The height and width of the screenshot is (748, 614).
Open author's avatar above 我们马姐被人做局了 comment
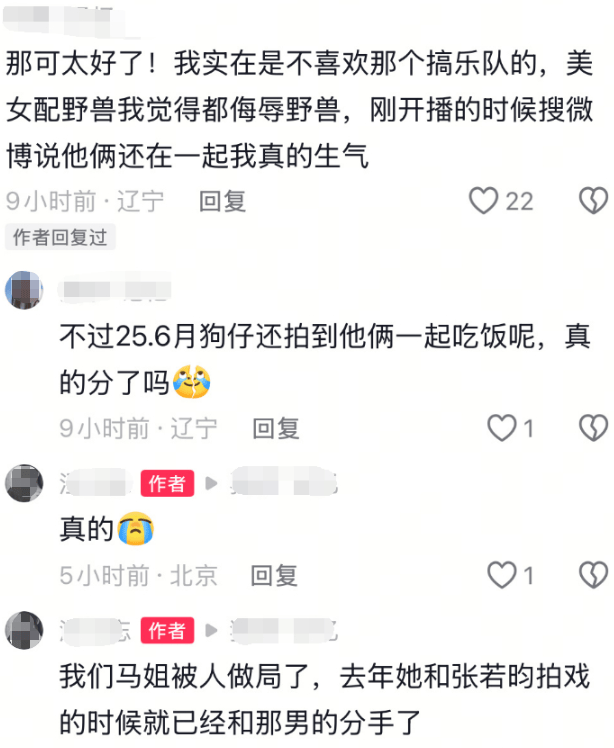[24, 631]
